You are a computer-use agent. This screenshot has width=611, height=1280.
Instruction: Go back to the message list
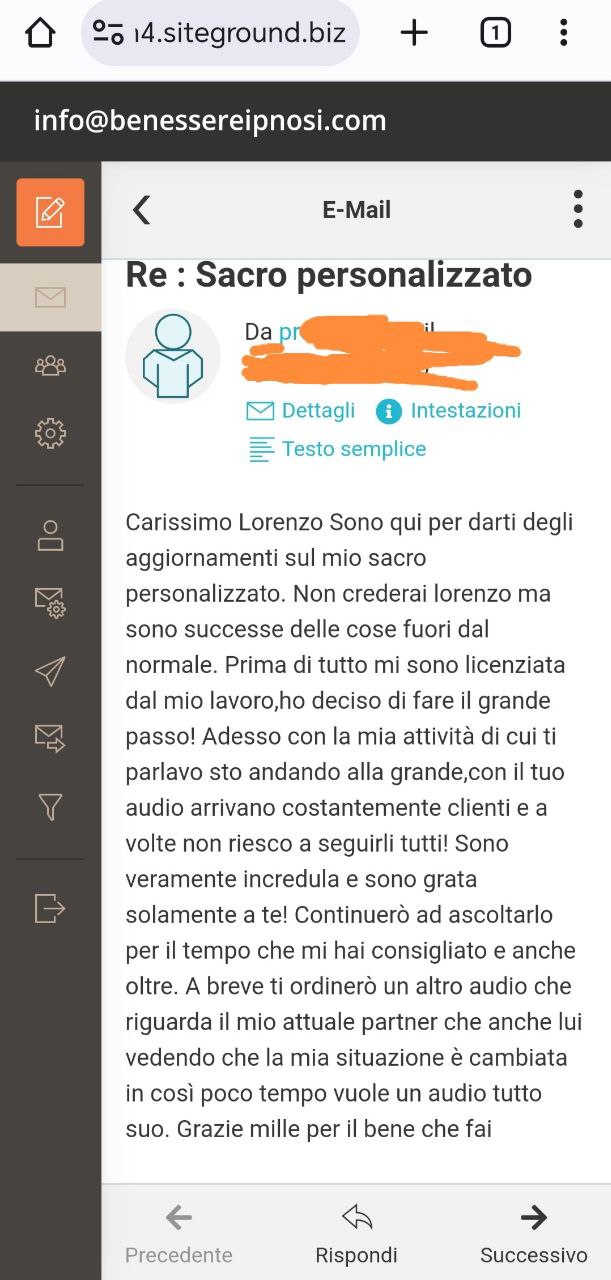[142, 210]
